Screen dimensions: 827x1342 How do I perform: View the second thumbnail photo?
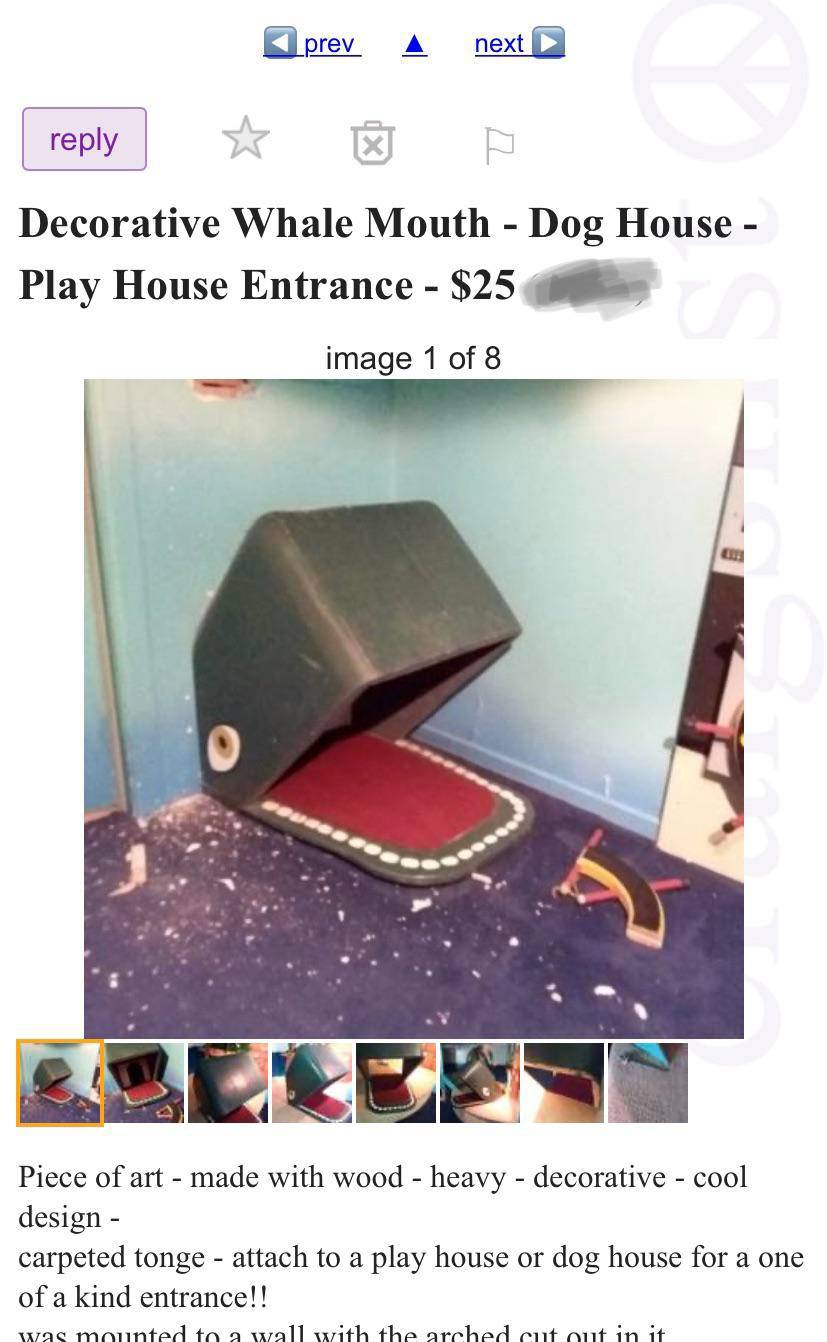[x=144, y=1083]
